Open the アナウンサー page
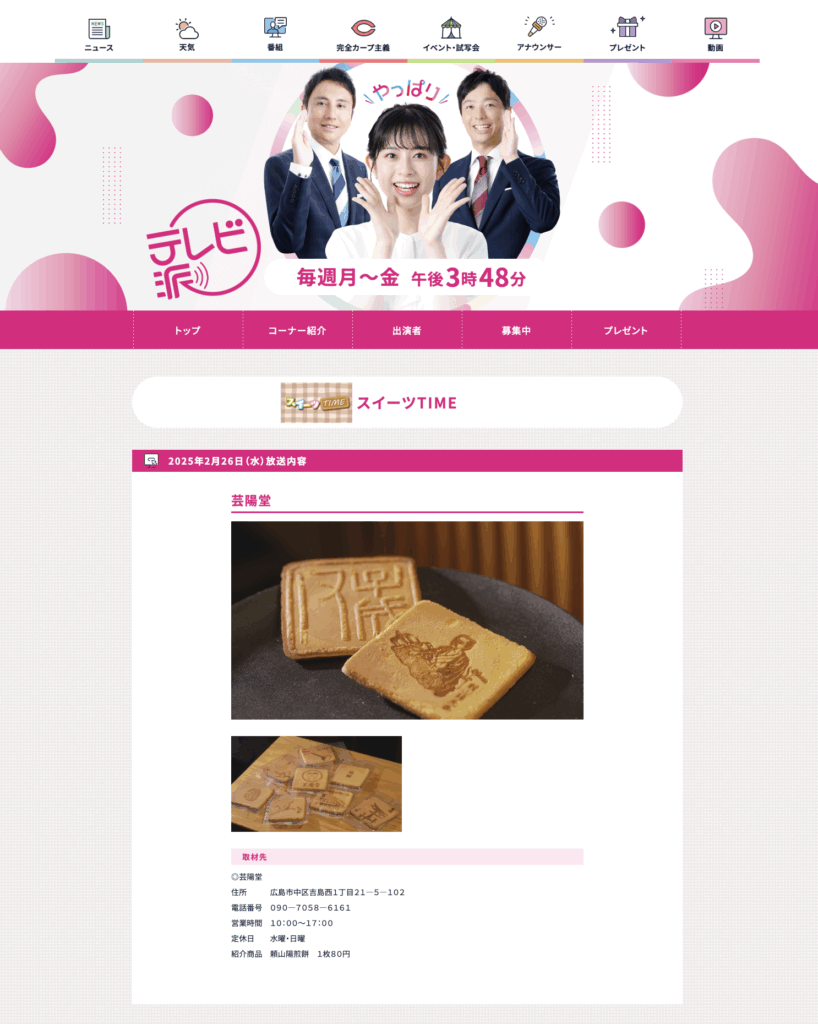818x1024 pixels. (539, 34)
